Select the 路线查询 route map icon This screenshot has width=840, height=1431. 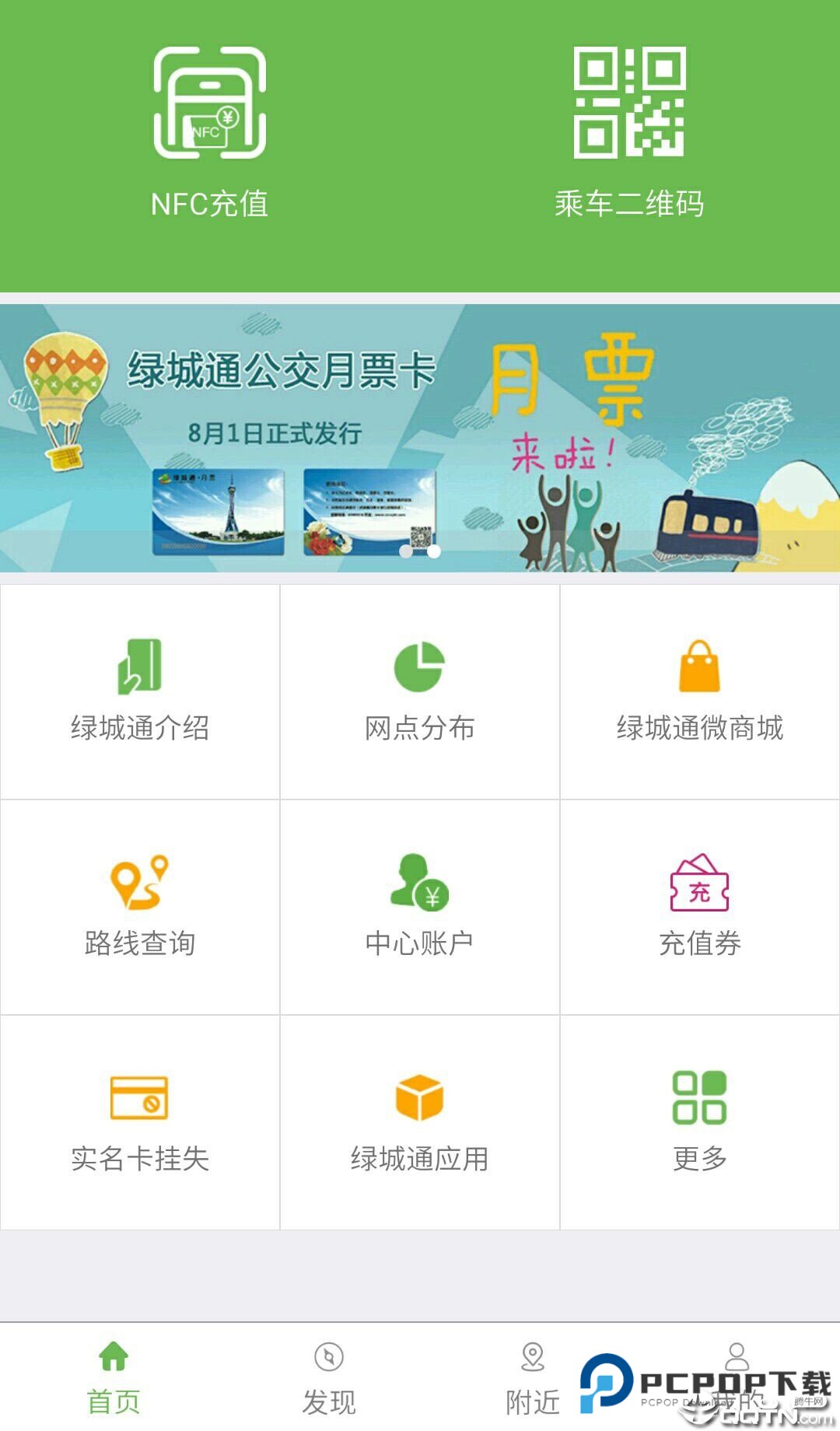138,883
